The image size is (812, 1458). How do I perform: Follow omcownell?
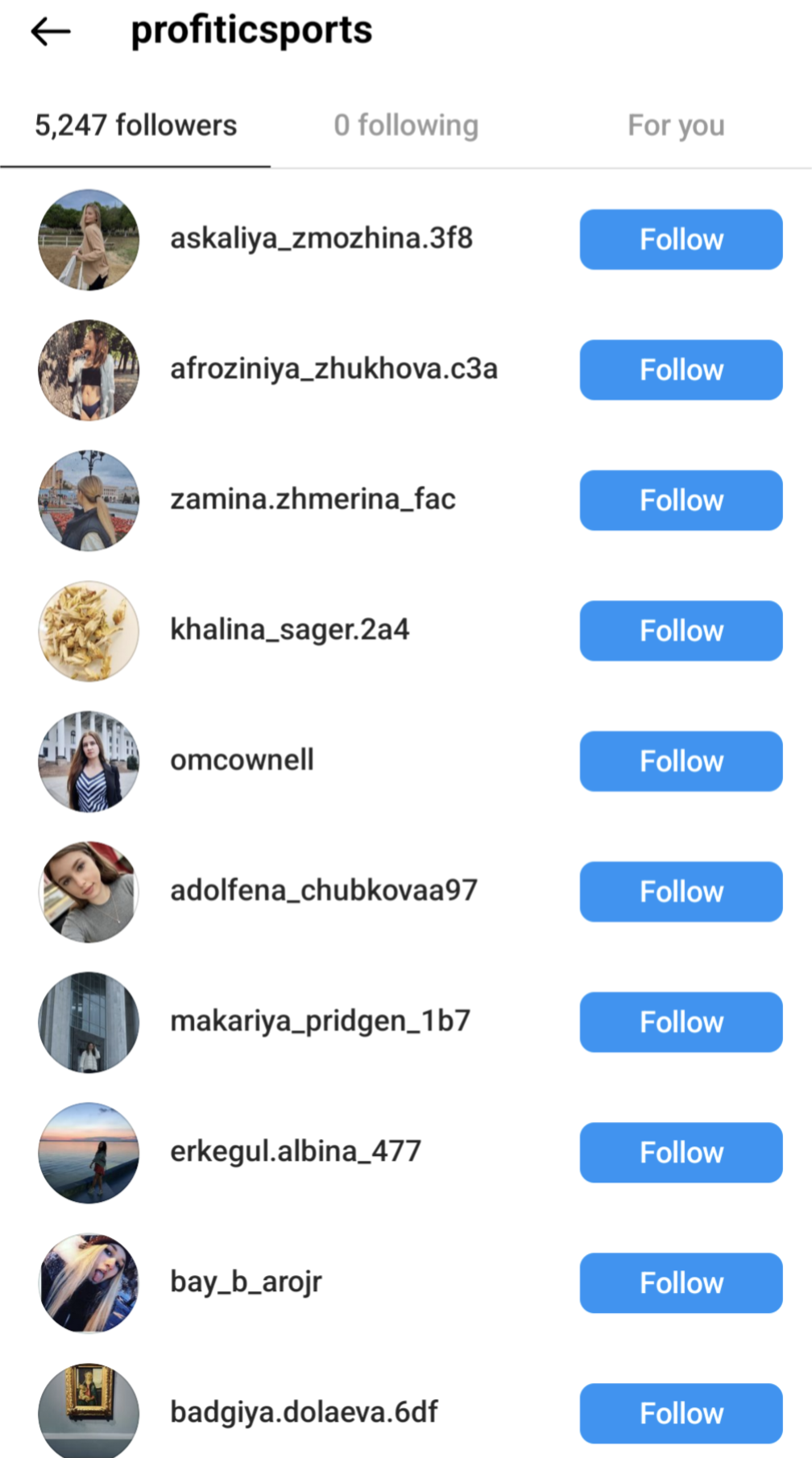point(681,761)
